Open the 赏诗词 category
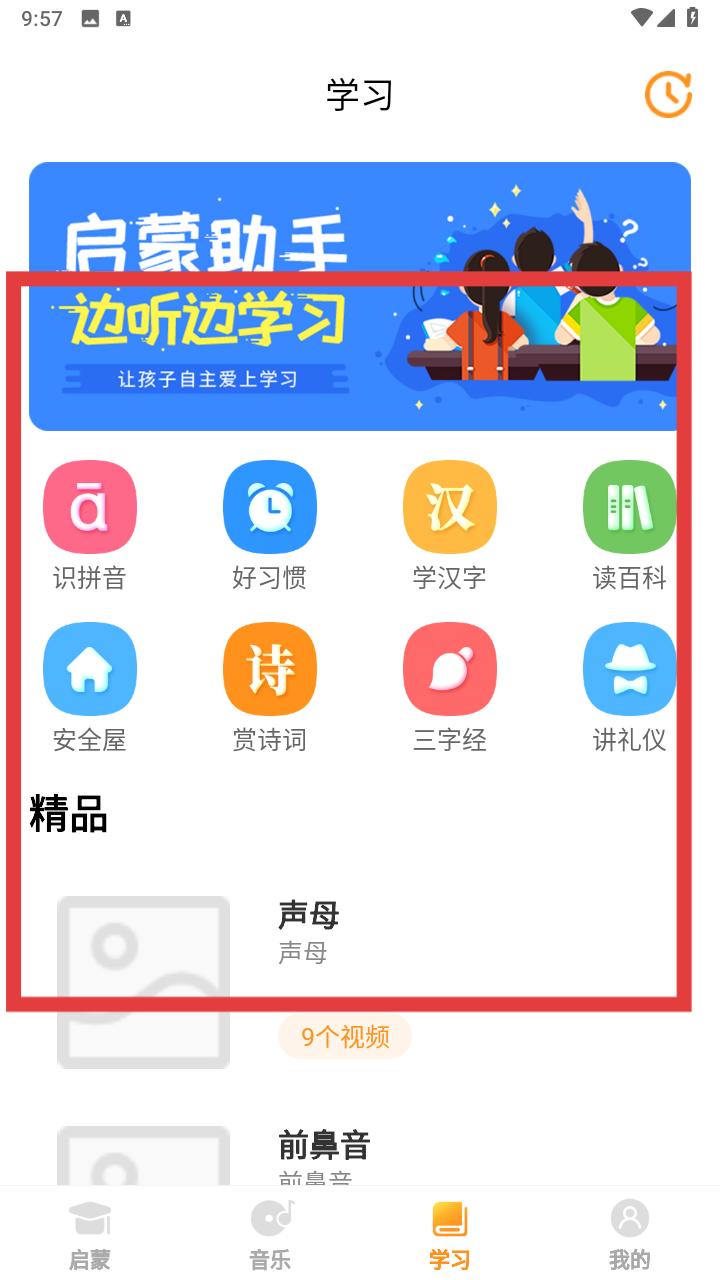This screenshot has height=1280, width=720. click(x=270, y=686)
